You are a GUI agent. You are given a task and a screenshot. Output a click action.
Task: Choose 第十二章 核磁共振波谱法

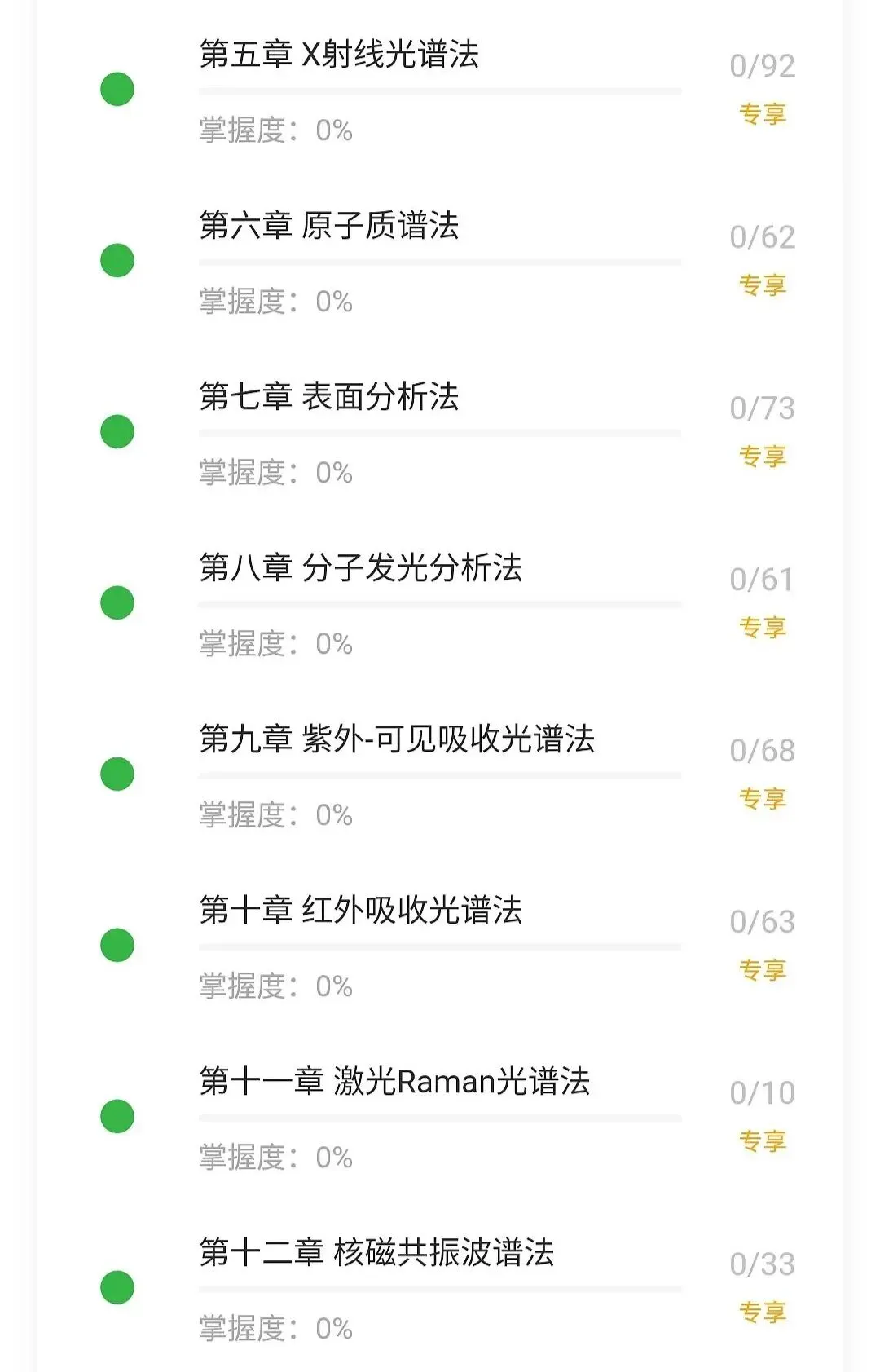[376, 1253]
